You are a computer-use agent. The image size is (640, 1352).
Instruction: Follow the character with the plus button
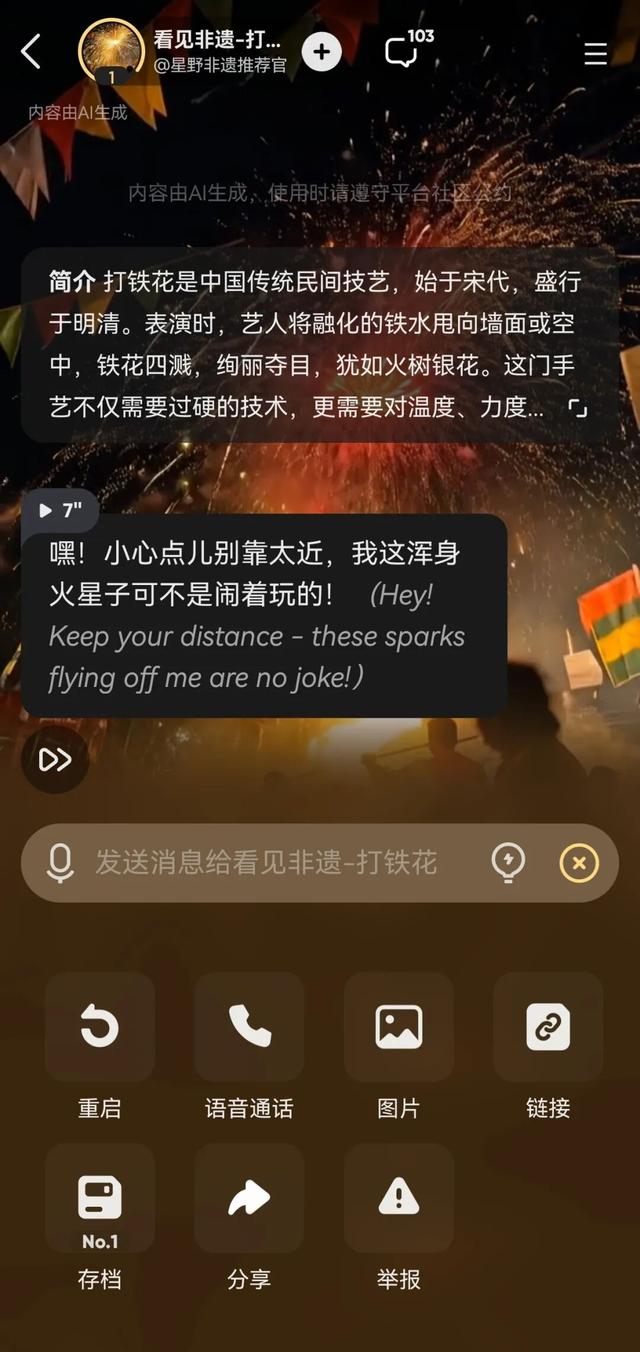321,52
